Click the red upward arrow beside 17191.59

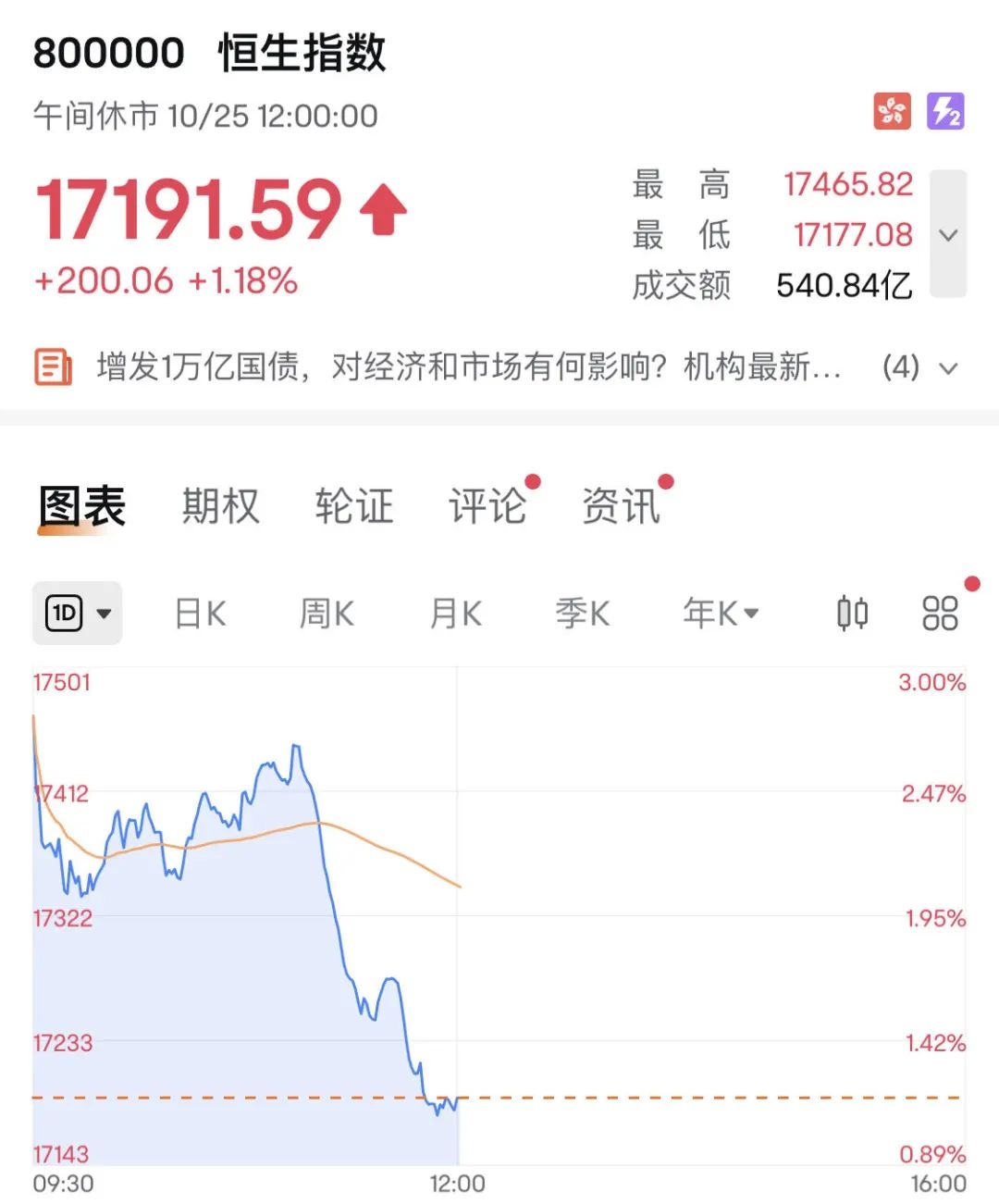382,211
